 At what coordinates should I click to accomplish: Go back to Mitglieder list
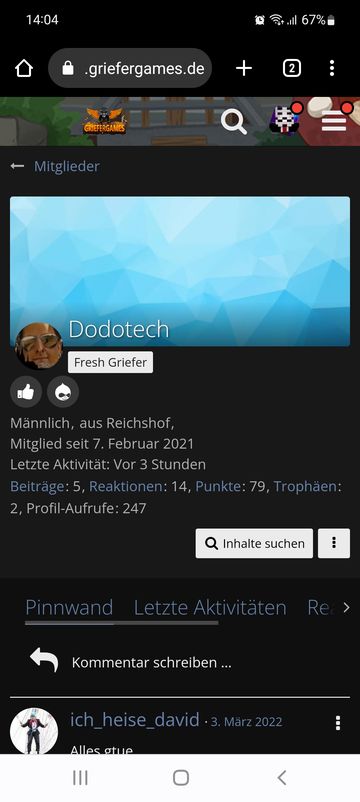tap(55, 166)
